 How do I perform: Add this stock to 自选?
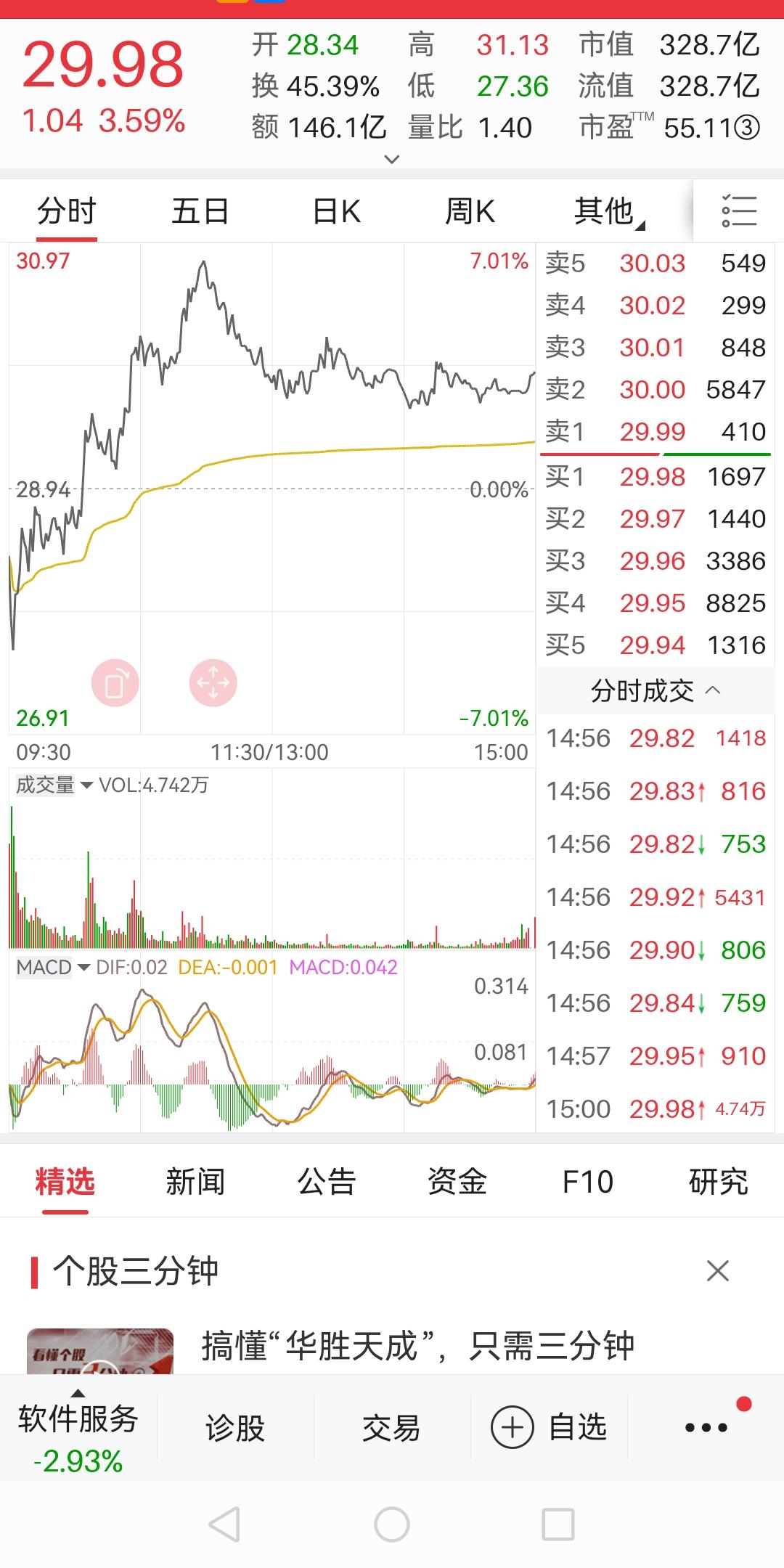(x=549, y=1428)
